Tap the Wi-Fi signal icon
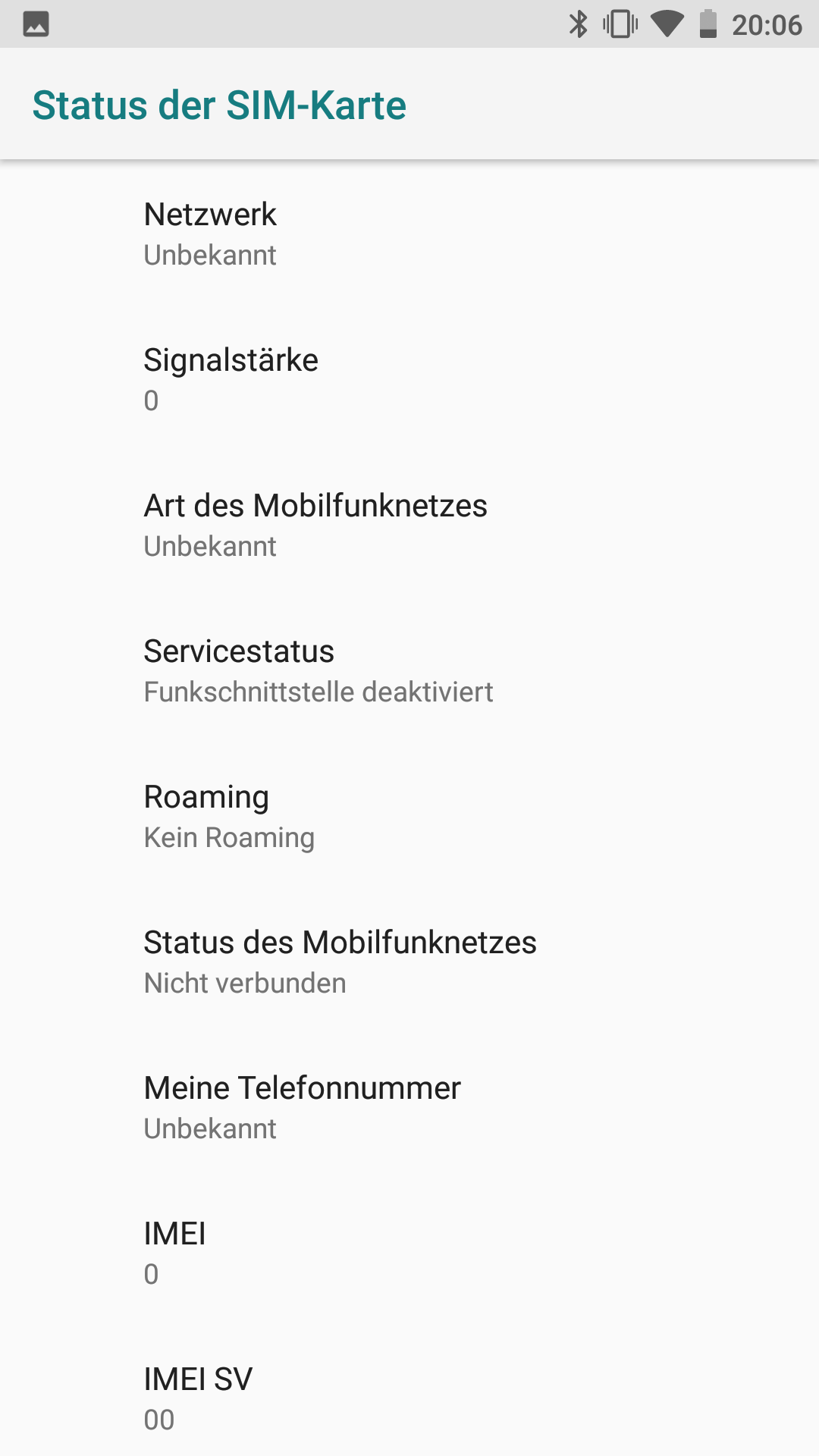The height and width of the screenshot is (1456, 819). (669, 23)
